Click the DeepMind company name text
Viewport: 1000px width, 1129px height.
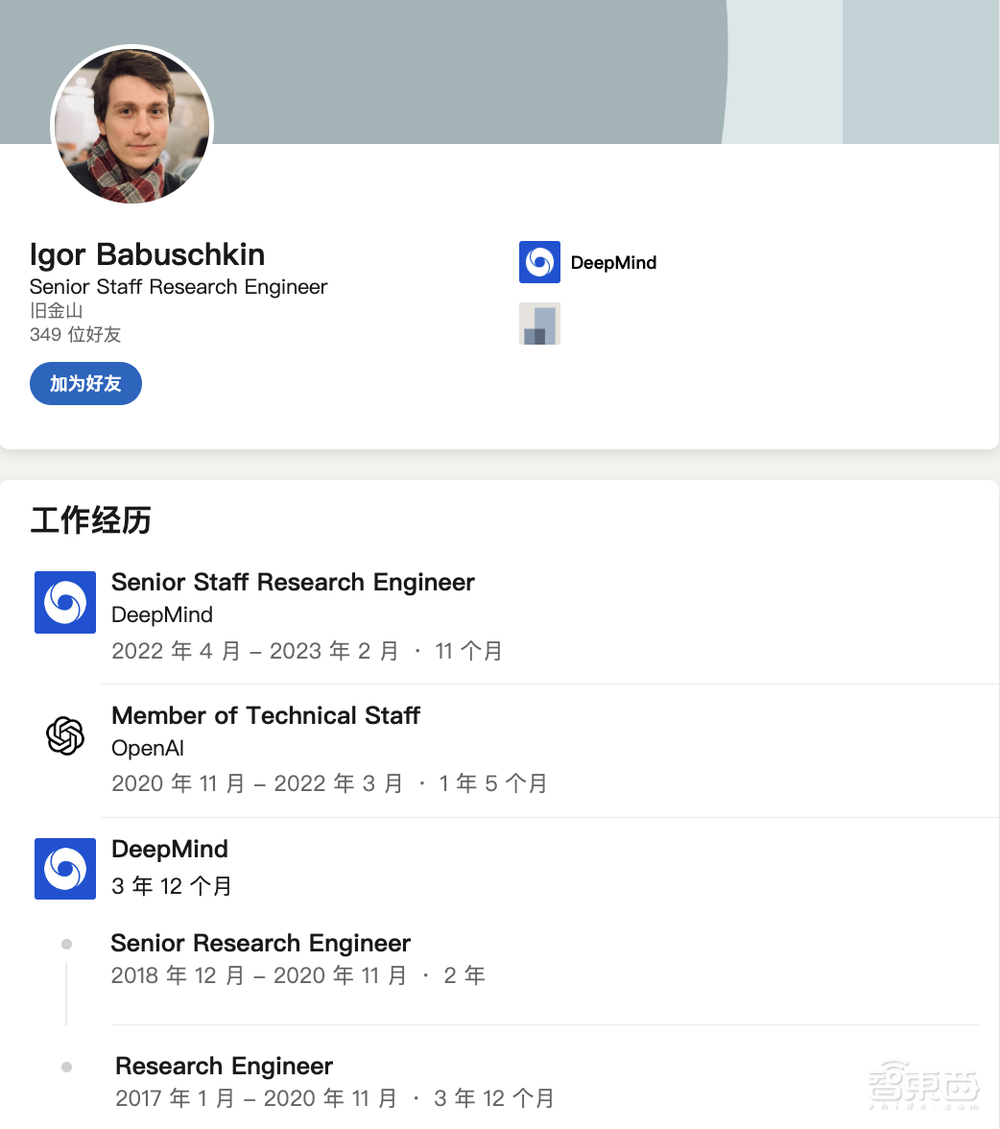613,262
